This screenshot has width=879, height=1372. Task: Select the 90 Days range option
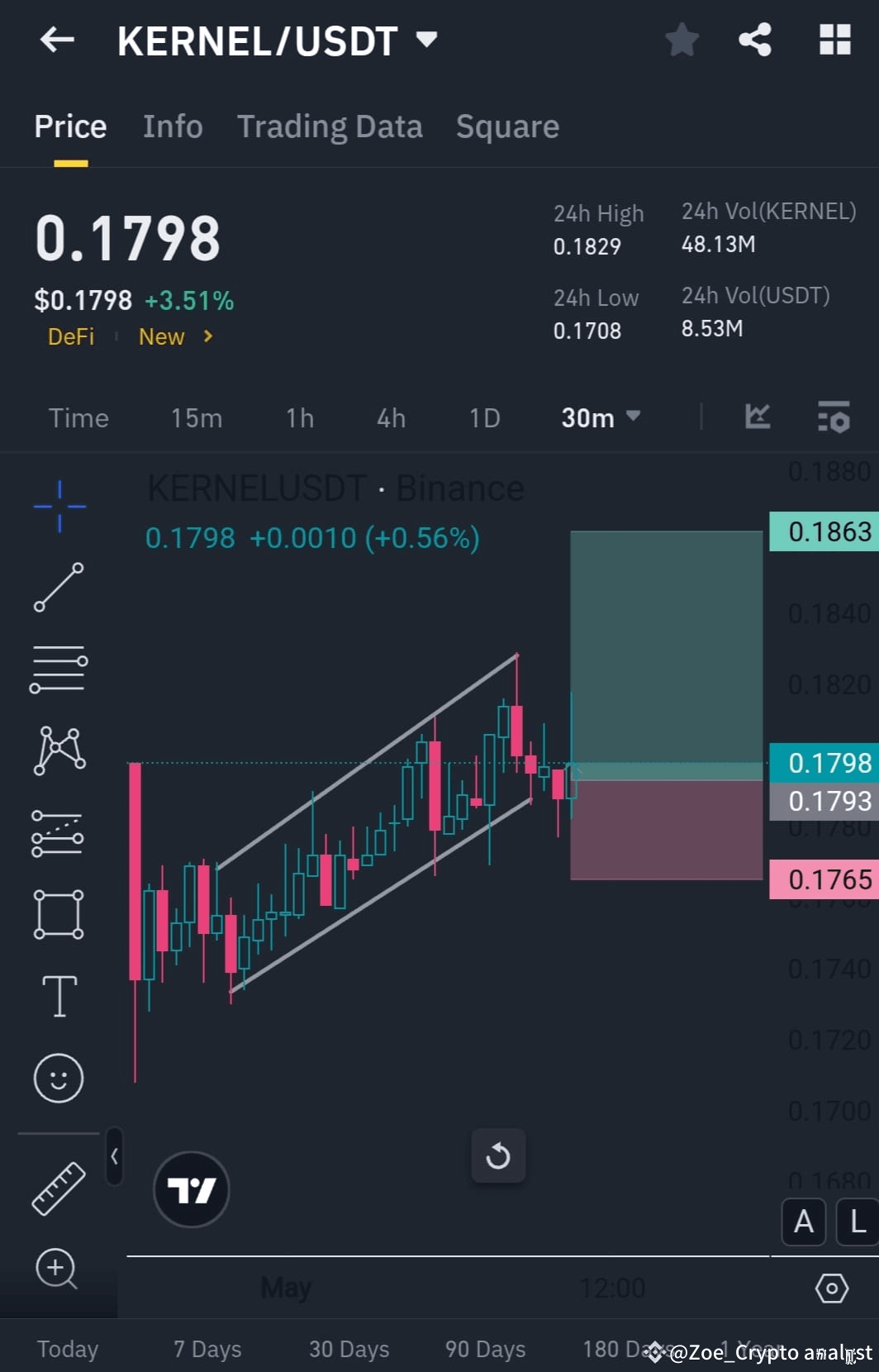(x=484, y=1349)
